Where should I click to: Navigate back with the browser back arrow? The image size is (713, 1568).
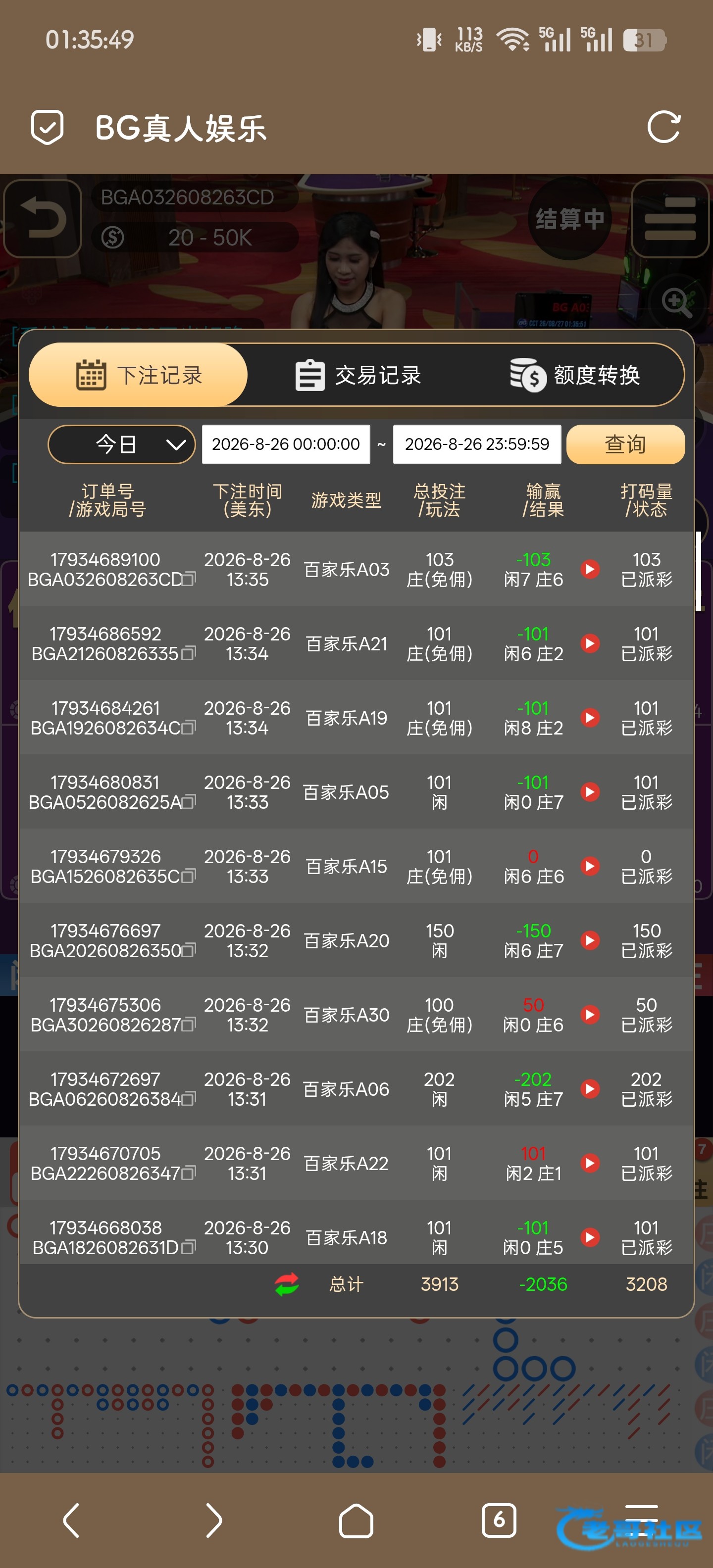point(71,1520)
